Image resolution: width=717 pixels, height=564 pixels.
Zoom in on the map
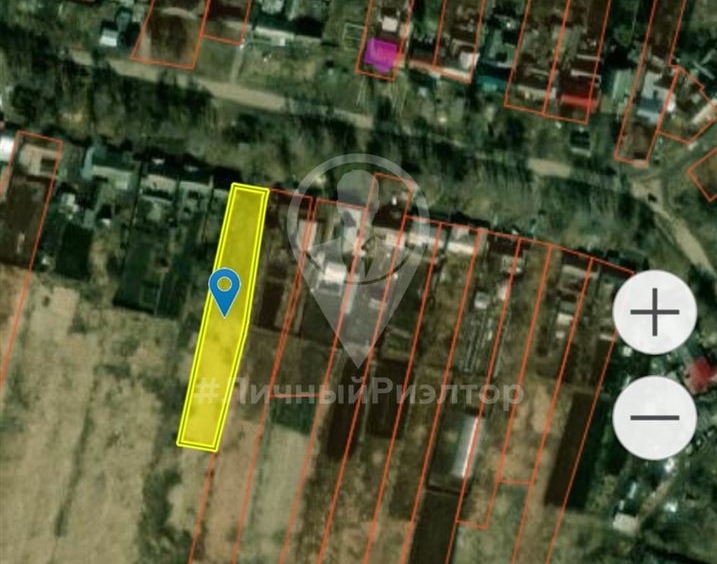[x=655, y=313]
